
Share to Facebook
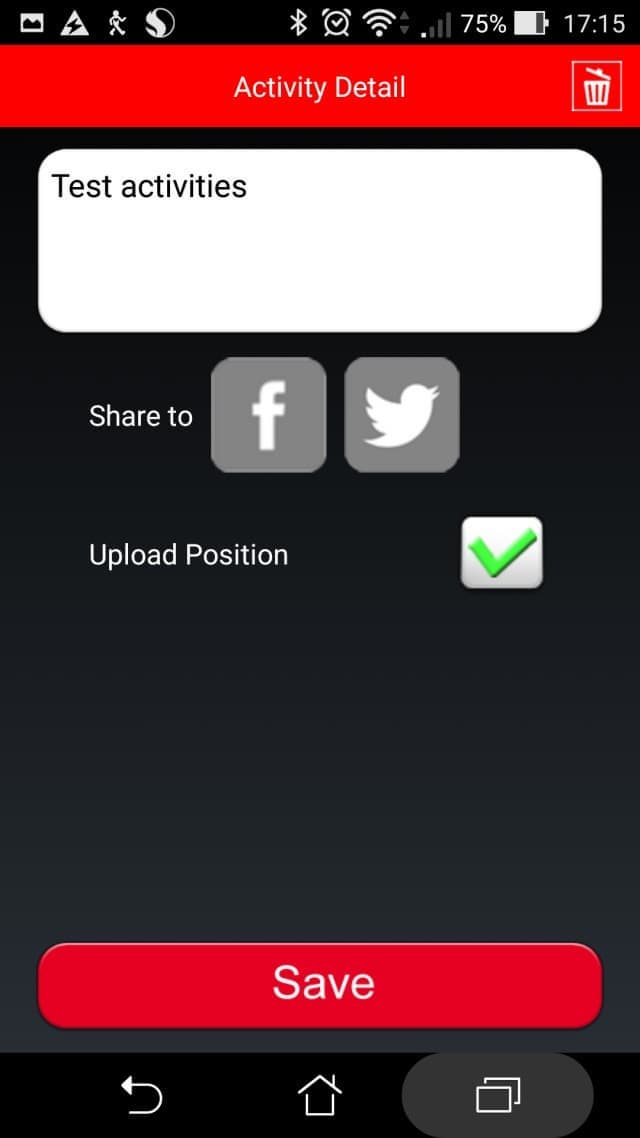pyautogui.click(x=268, y=415)
